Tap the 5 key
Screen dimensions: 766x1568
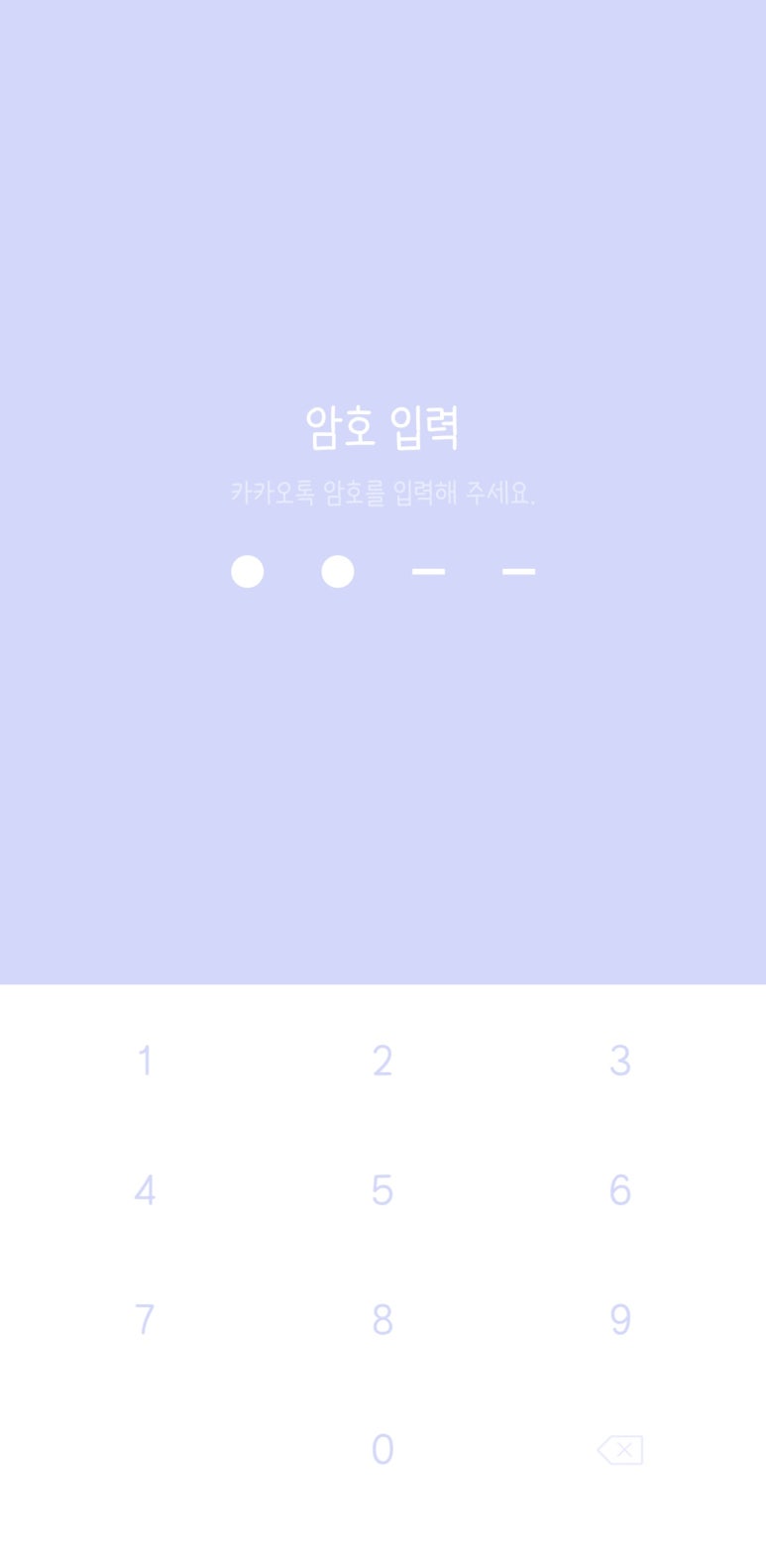tap(383, 1190)
